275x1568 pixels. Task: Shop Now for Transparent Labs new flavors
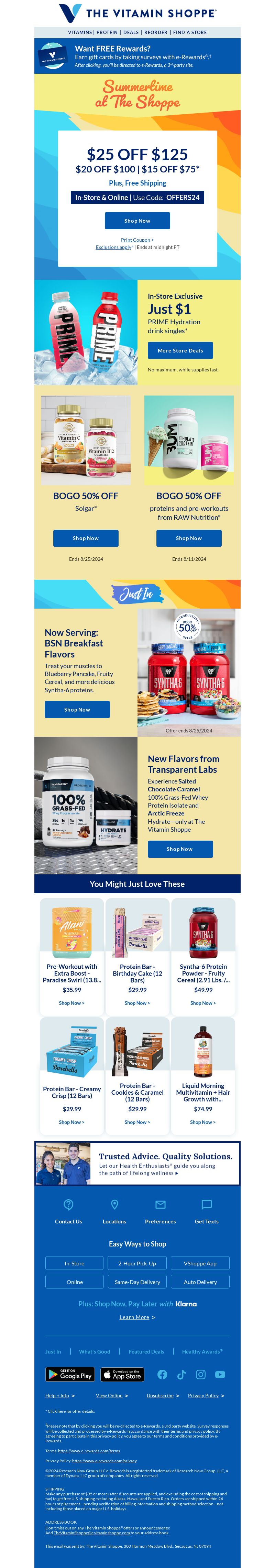tap(180, 849)
